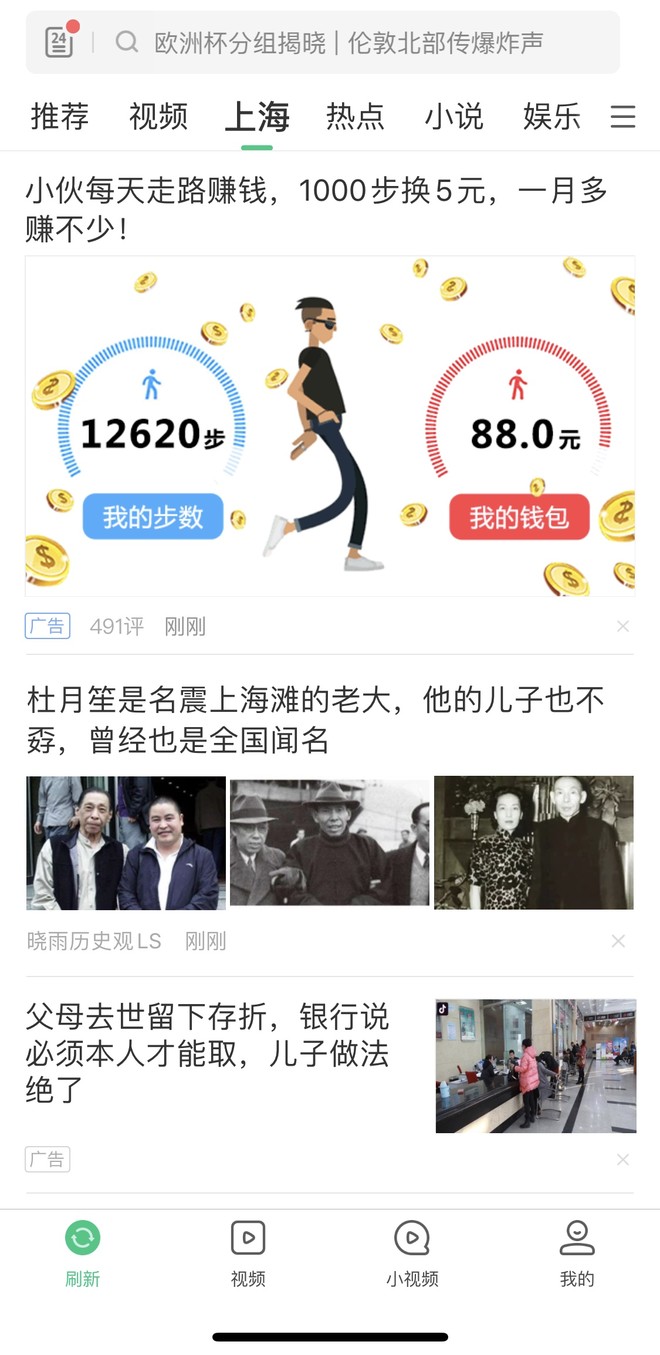Open the 24-hour news icon

(x=60, y=41)
